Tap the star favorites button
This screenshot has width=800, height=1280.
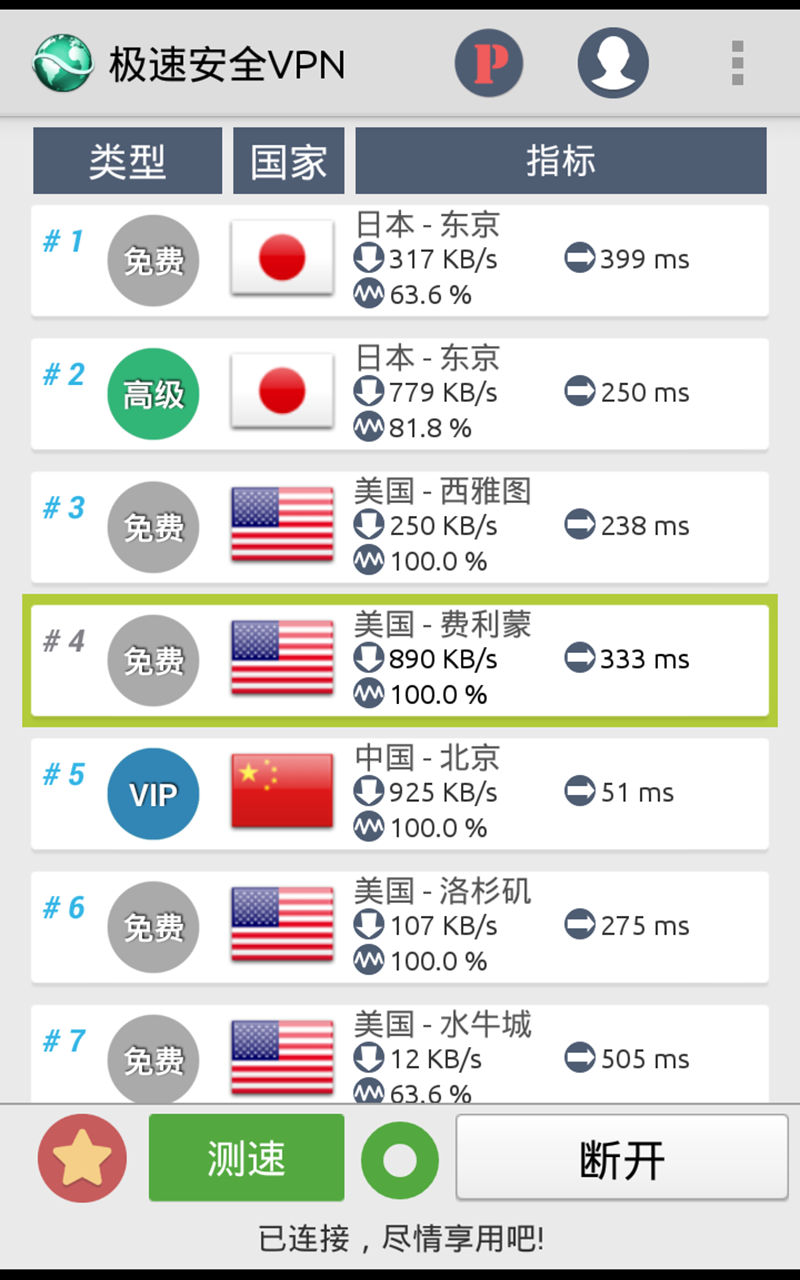[x=82, y=1159]
